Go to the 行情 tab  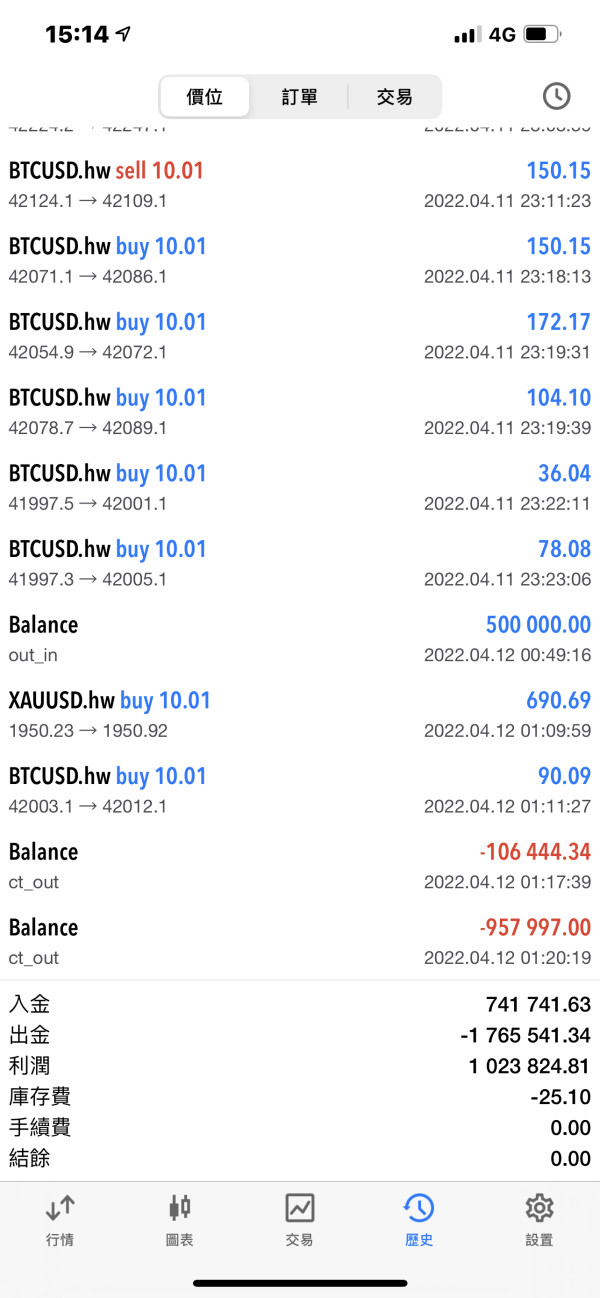(60, 1220)
